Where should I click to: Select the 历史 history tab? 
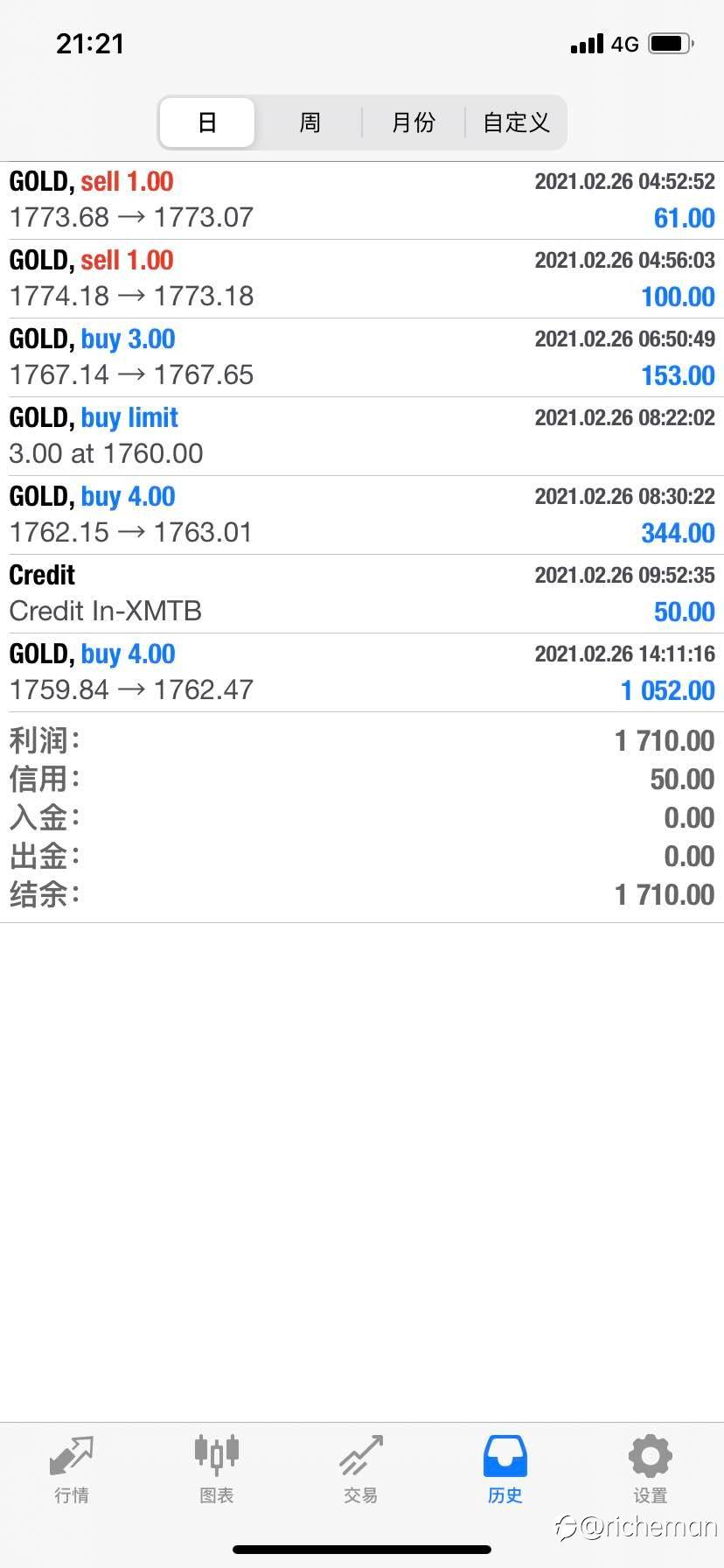click(505, 1470)
